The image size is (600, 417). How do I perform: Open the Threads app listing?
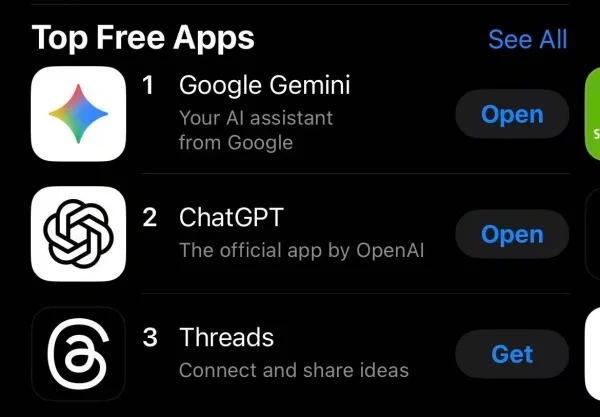226,338
